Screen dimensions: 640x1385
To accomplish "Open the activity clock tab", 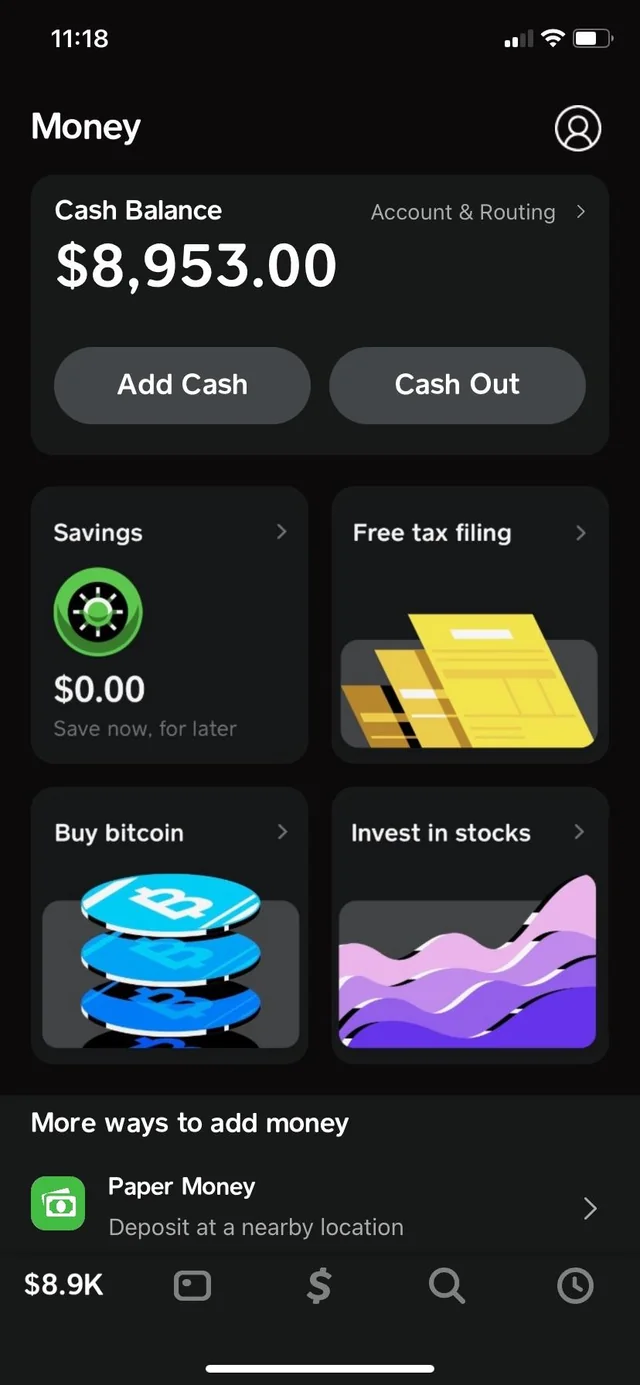I will point(575,1285).
